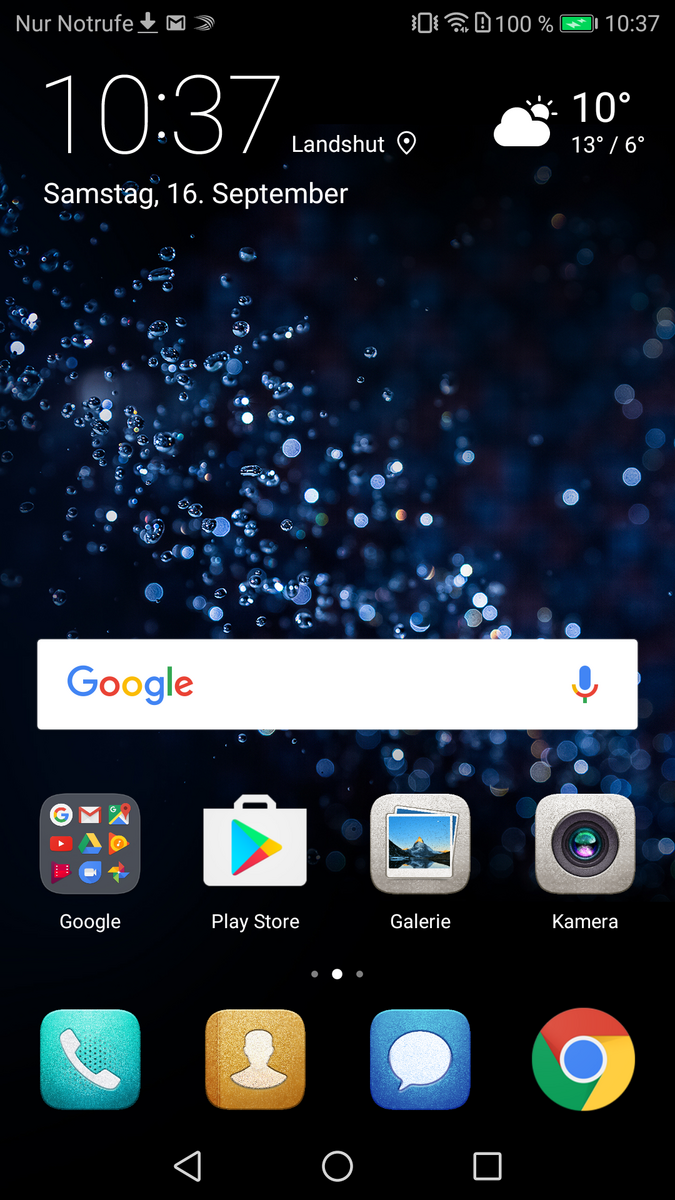Open the weather widget showing 10°
Image resolution: width=675 pixels, height=1200 pixels.
pyautogui.click(x=568, y=124)
